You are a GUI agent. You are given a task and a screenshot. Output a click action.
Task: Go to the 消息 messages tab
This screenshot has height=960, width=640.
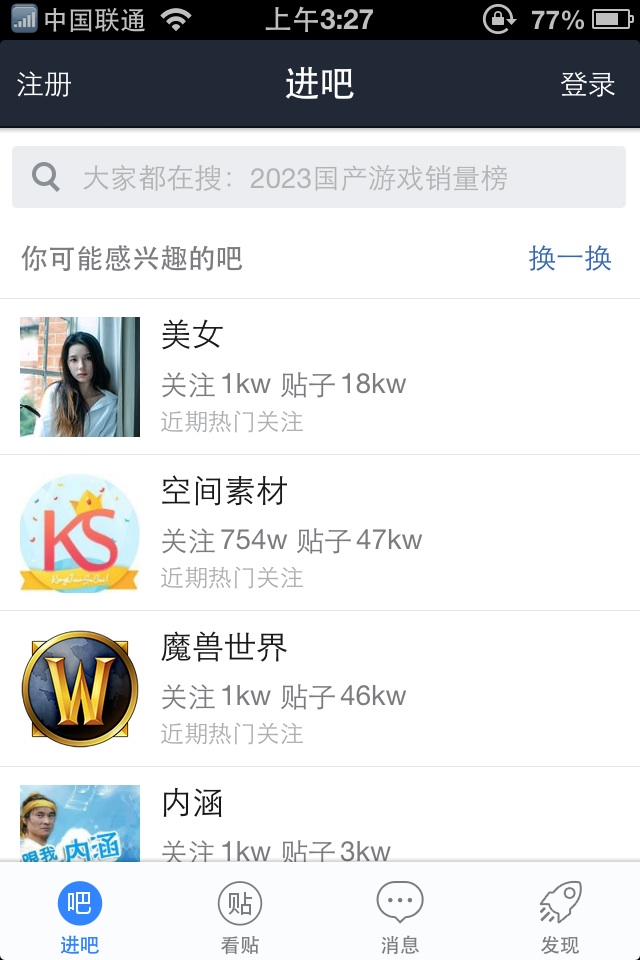click(400, 917)
